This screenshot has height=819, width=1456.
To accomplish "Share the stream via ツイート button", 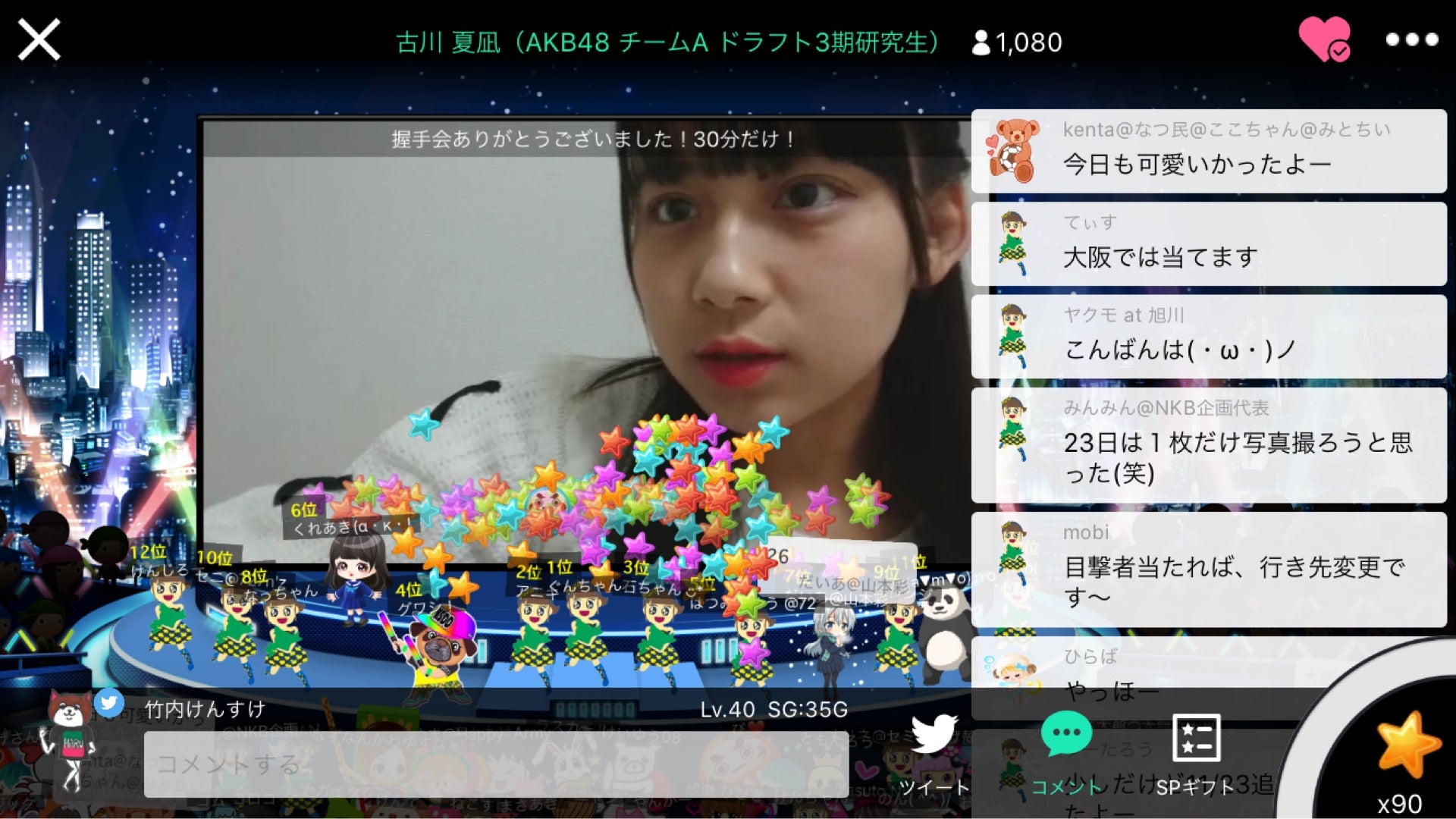I will point(934,753).
